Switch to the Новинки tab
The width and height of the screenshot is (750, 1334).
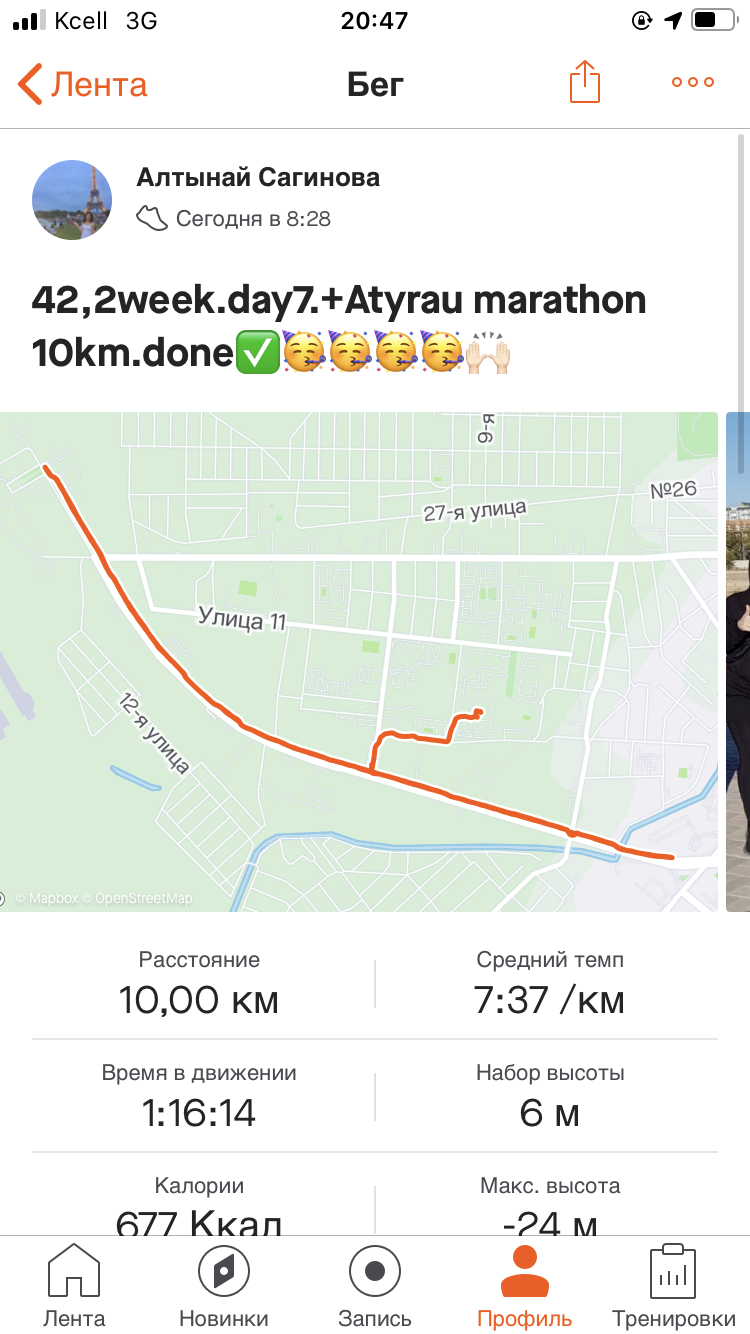[224, 1286]
